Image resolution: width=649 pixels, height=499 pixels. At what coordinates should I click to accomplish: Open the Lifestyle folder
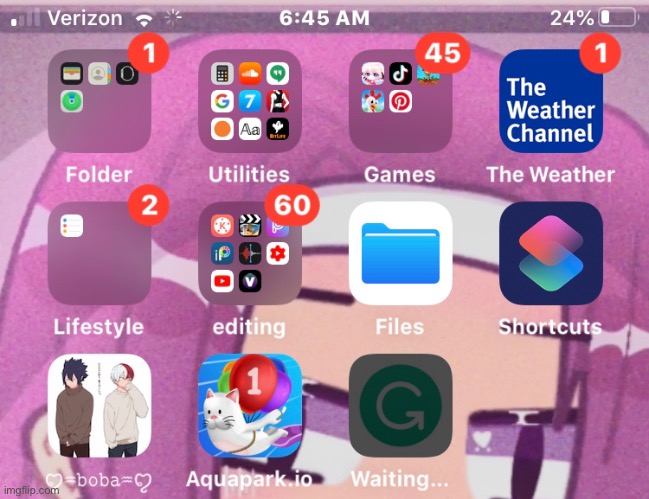(100, 253)
